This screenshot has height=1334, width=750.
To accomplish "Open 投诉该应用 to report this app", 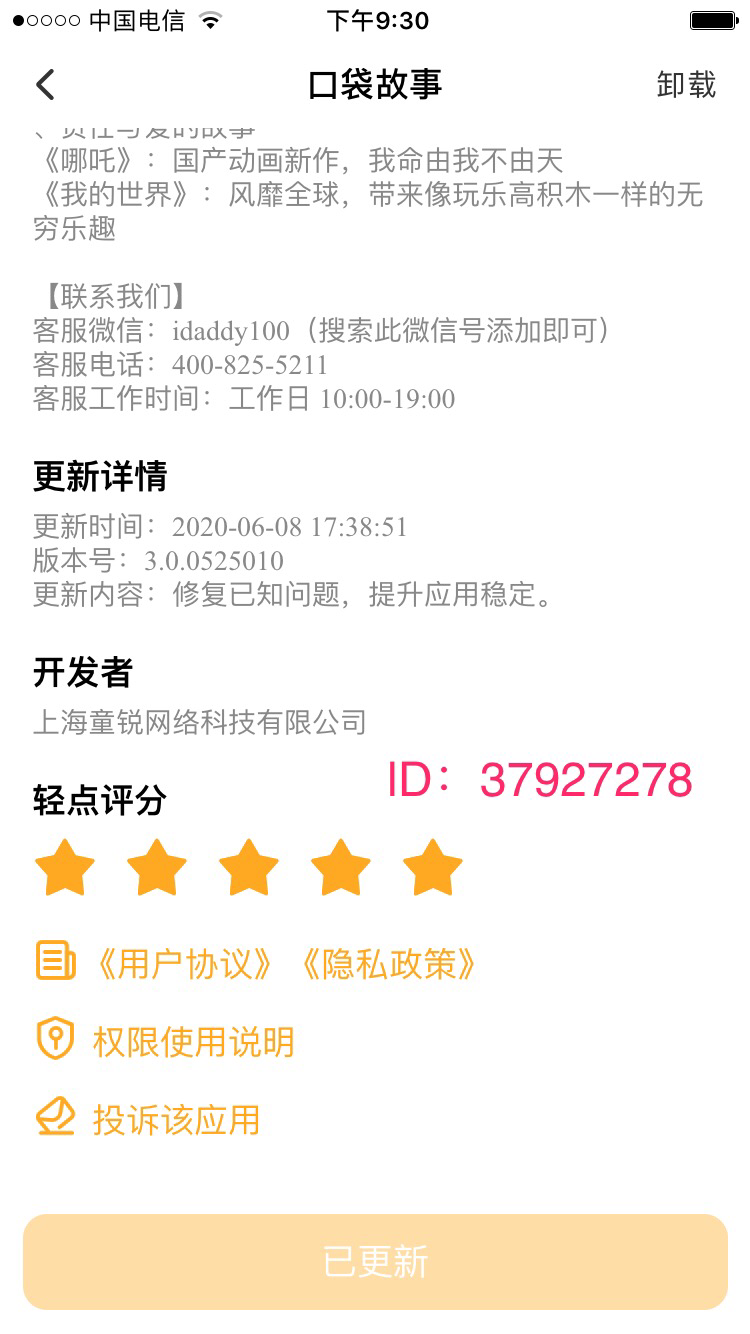I will point(176,1119).
